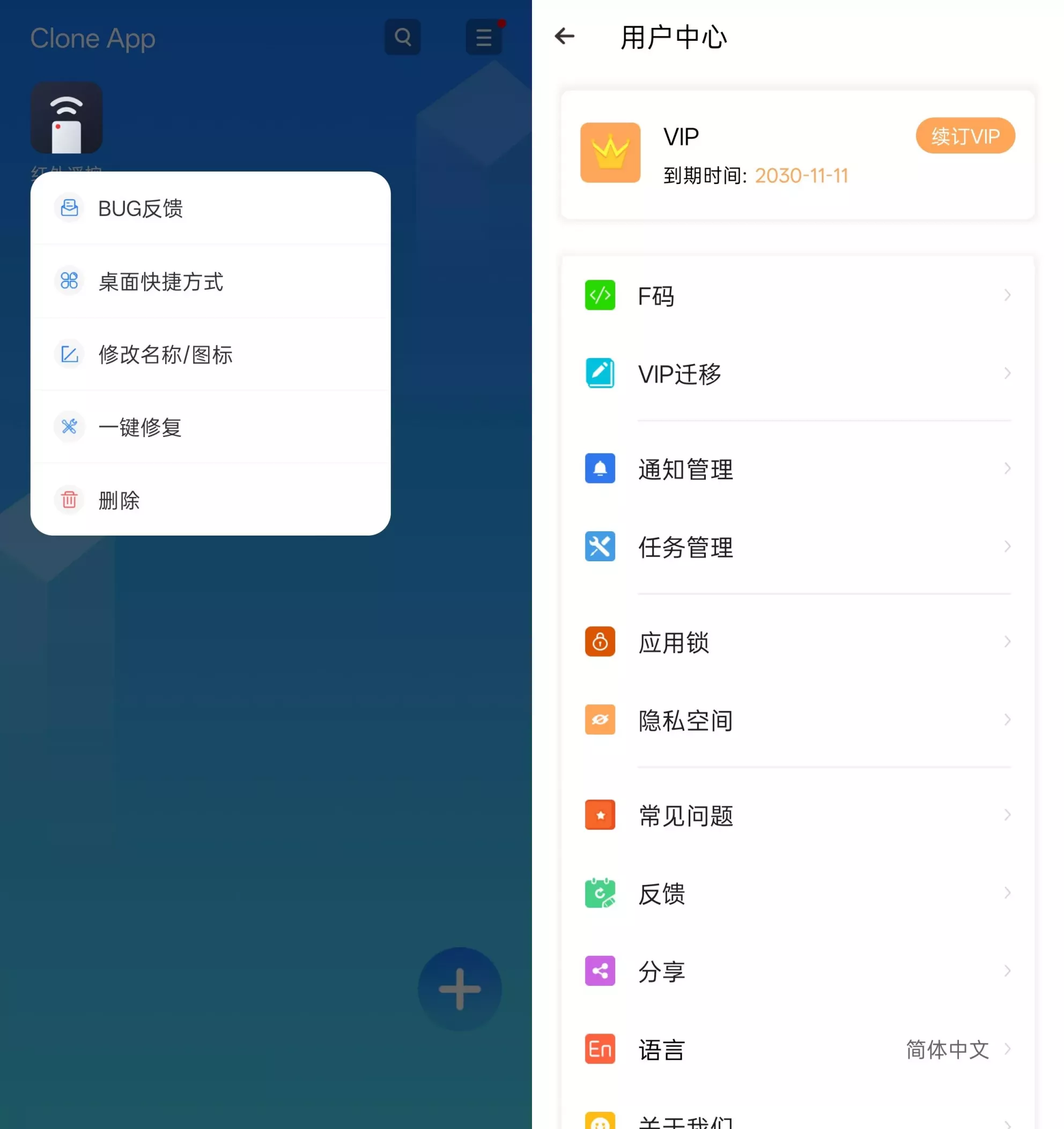Tap the search icon in Clone App
This screenshot has width=1064, height=1129.
(x=402, y=38)
